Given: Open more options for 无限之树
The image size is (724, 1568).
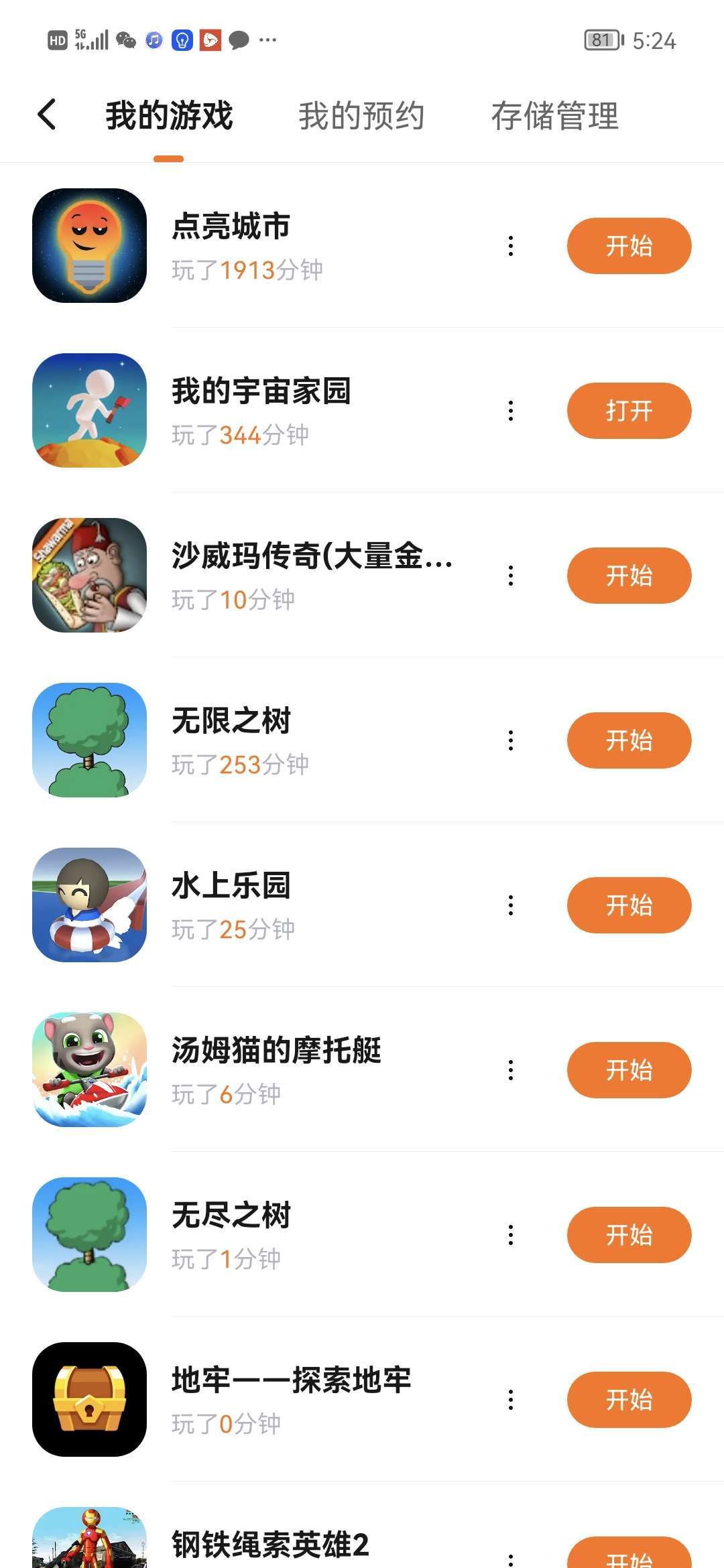Looking at the screenshot, I should coord(511,740).
